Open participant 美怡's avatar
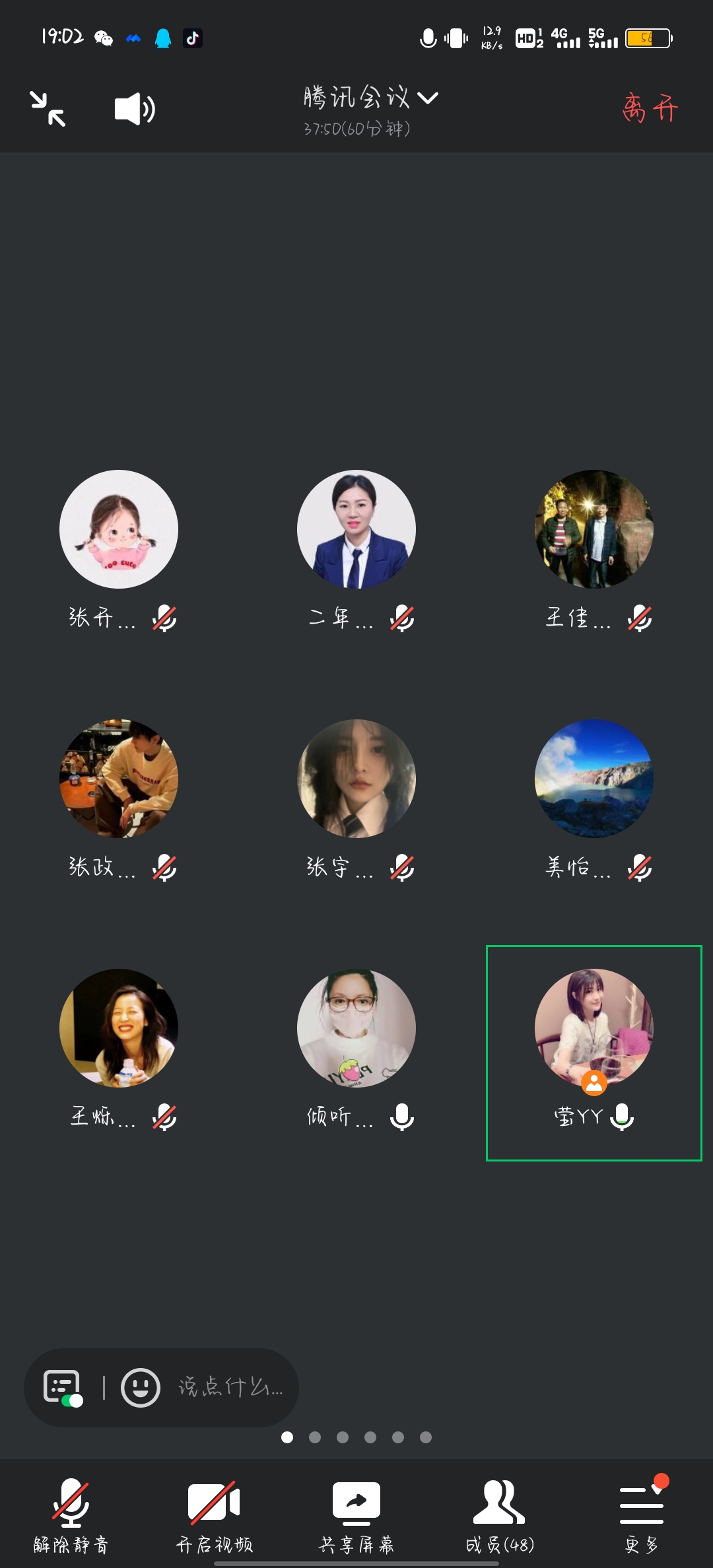713x1568 pixels. click(594, 779)
